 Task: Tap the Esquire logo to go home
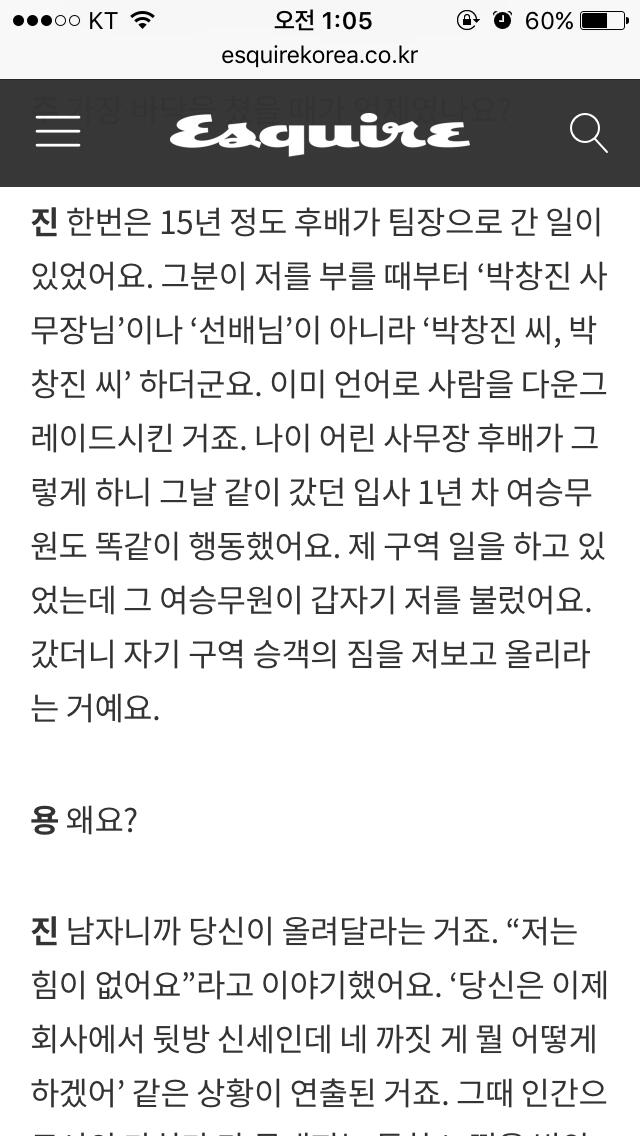pyautogui.click(x=320, y=133)
